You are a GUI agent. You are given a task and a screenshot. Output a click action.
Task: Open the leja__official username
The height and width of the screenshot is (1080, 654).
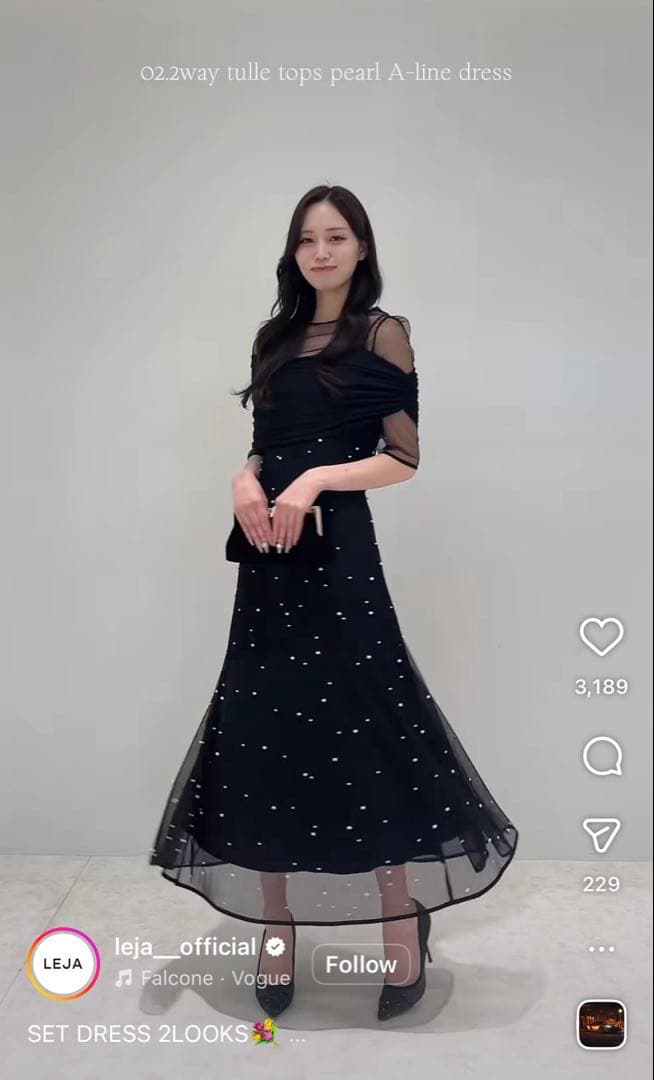pyautogui.click(x=186, y=947)
